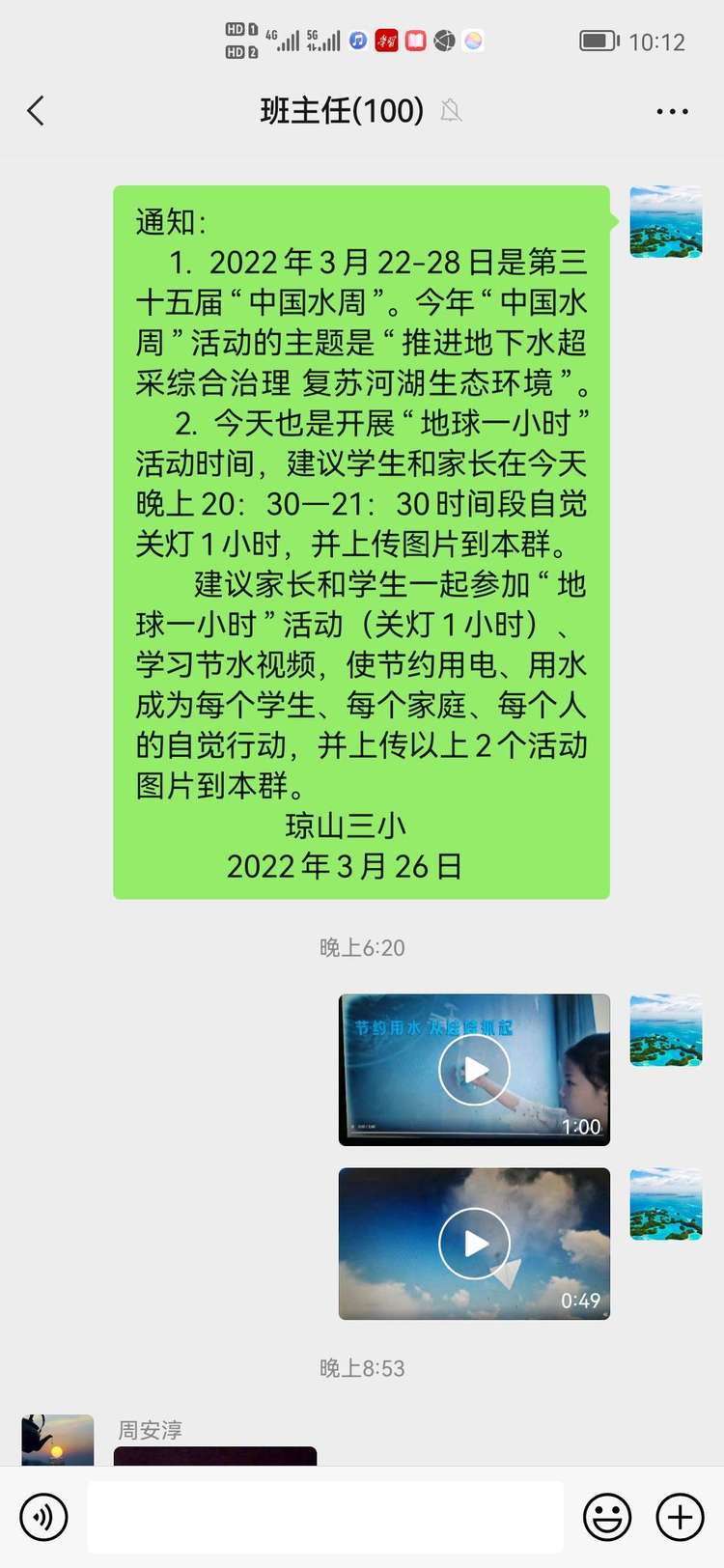Open the group chat options menu
The image size is (724, 1568).
pyautogui.click(x=672, y=111)
